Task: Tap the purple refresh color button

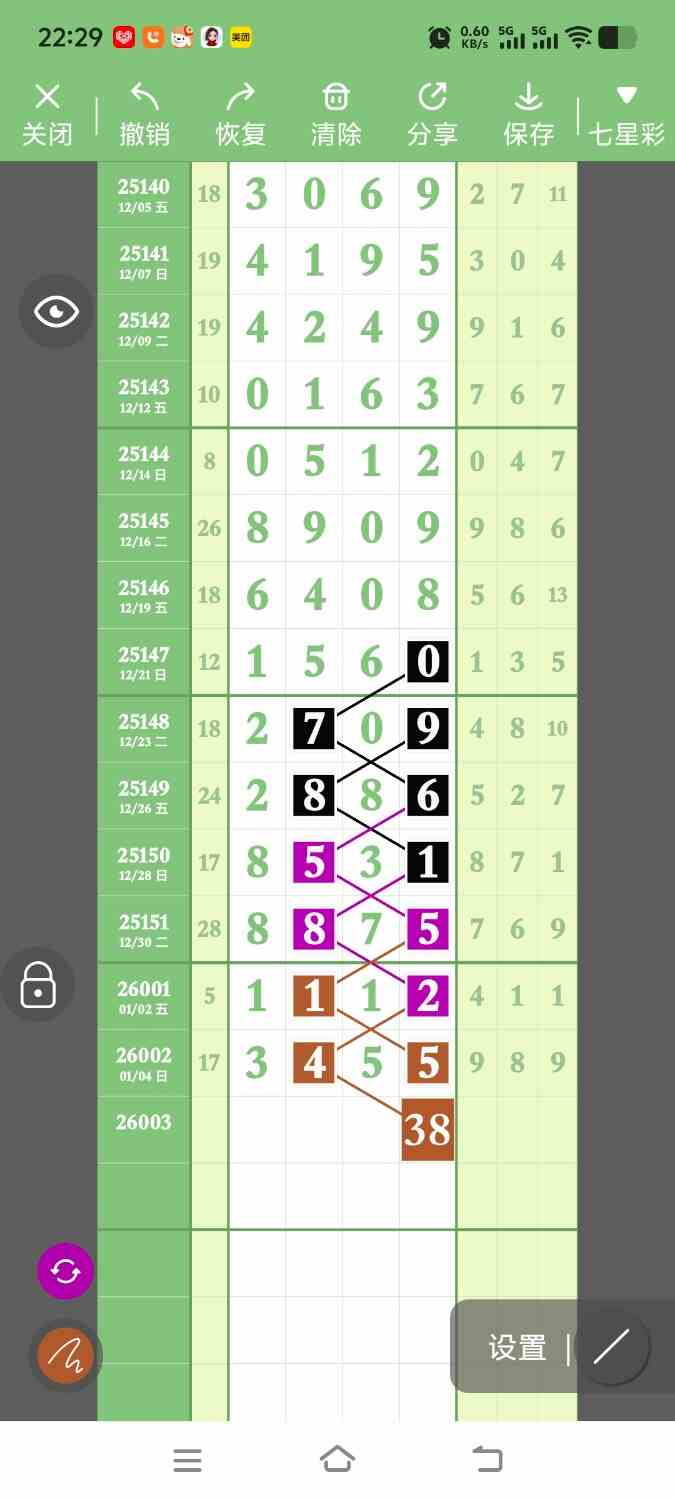Action: [65, 1272]
